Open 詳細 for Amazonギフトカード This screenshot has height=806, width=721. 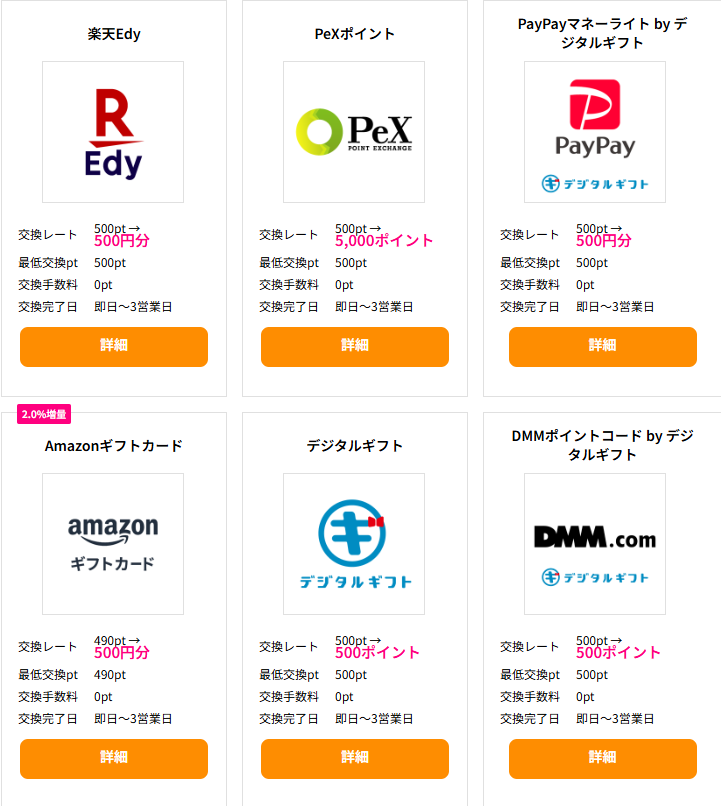pos(114,758)
